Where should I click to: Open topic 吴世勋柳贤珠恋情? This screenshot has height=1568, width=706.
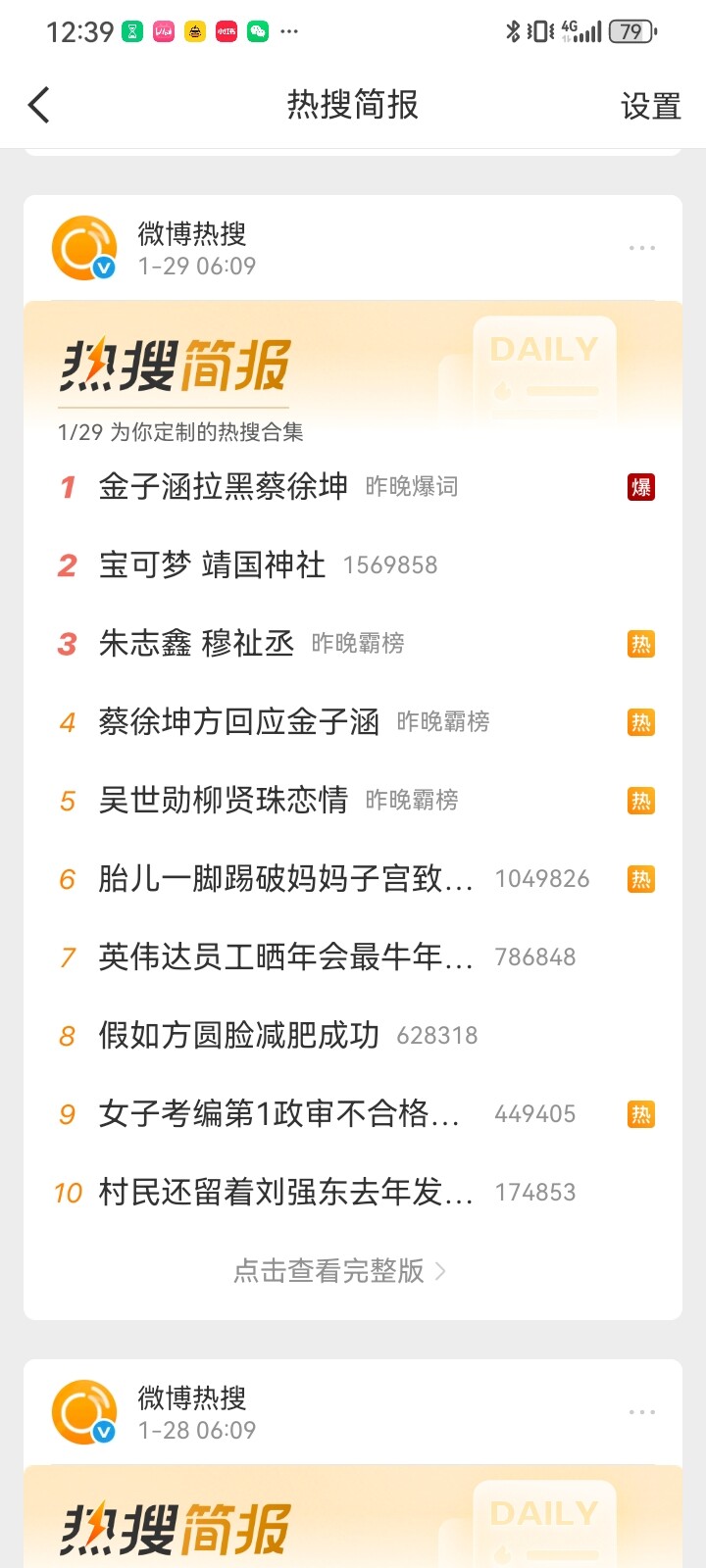[x=224, y=801]
